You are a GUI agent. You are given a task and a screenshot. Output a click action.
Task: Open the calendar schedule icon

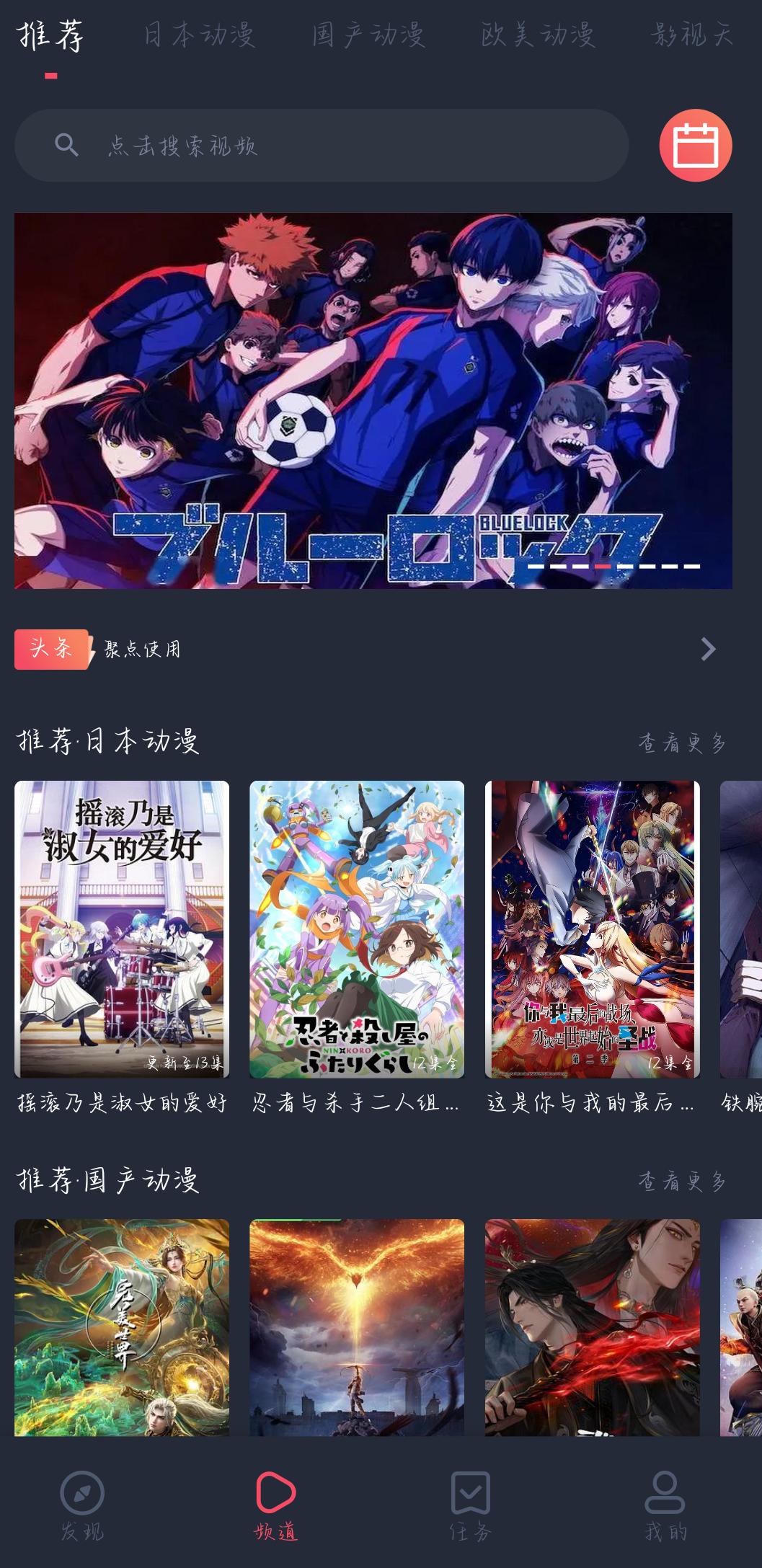click(x=695, y=145)
